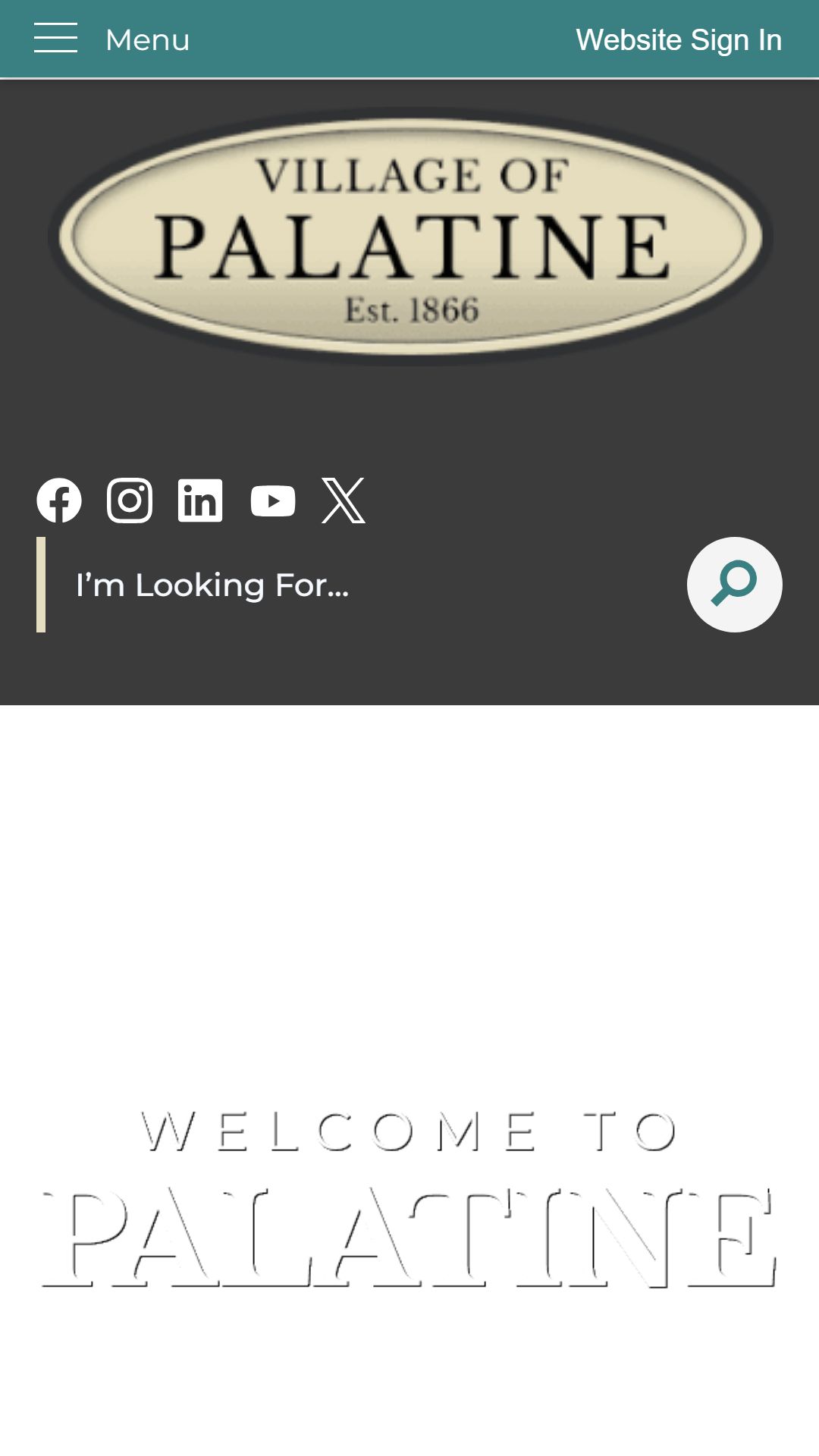The image size is (819, 1456).
Task: Focus the I'm Looking For search field
Action: pos(360,585)
